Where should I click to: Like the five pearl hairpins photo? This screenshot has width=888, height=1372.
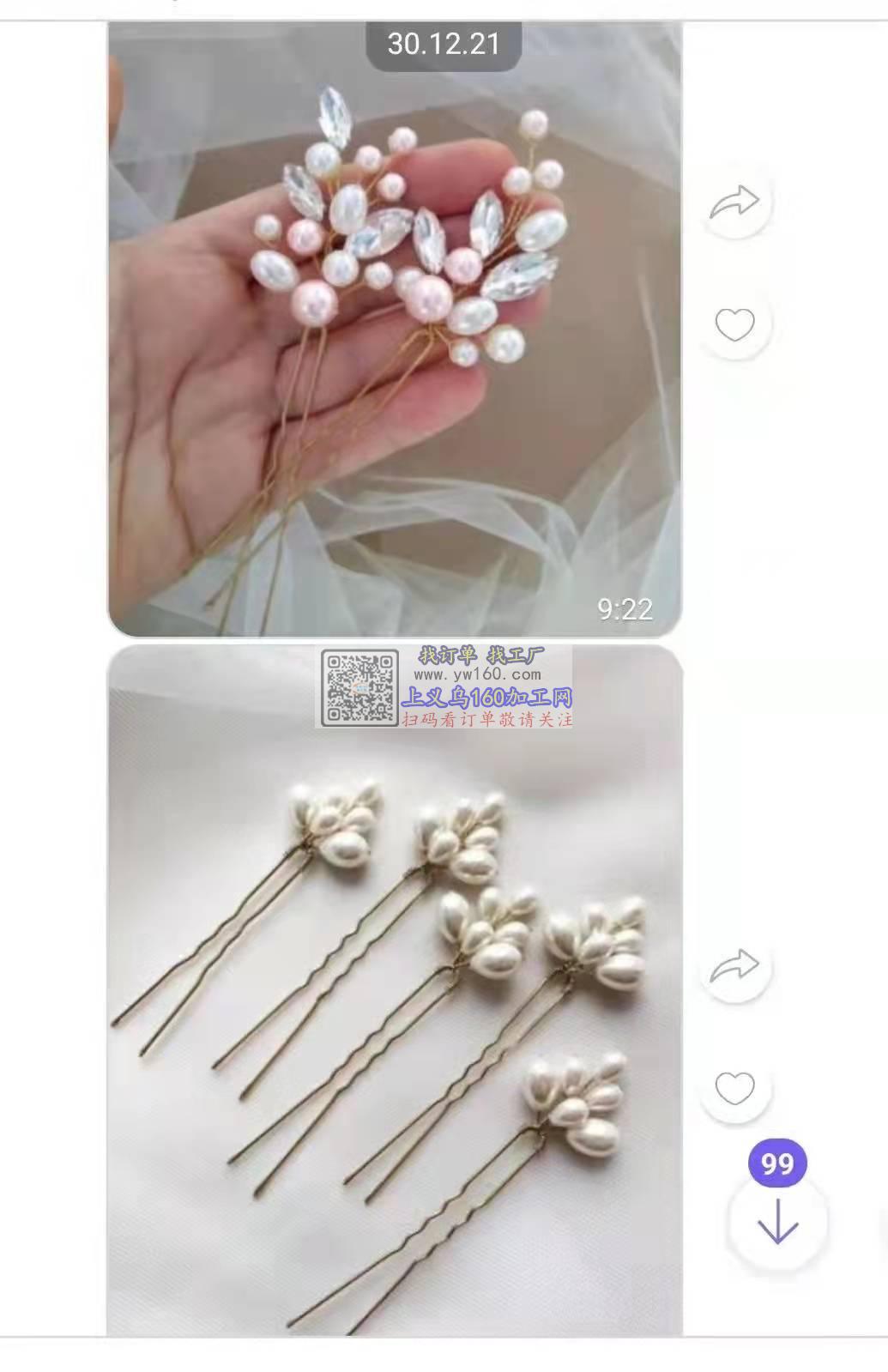734,1088
